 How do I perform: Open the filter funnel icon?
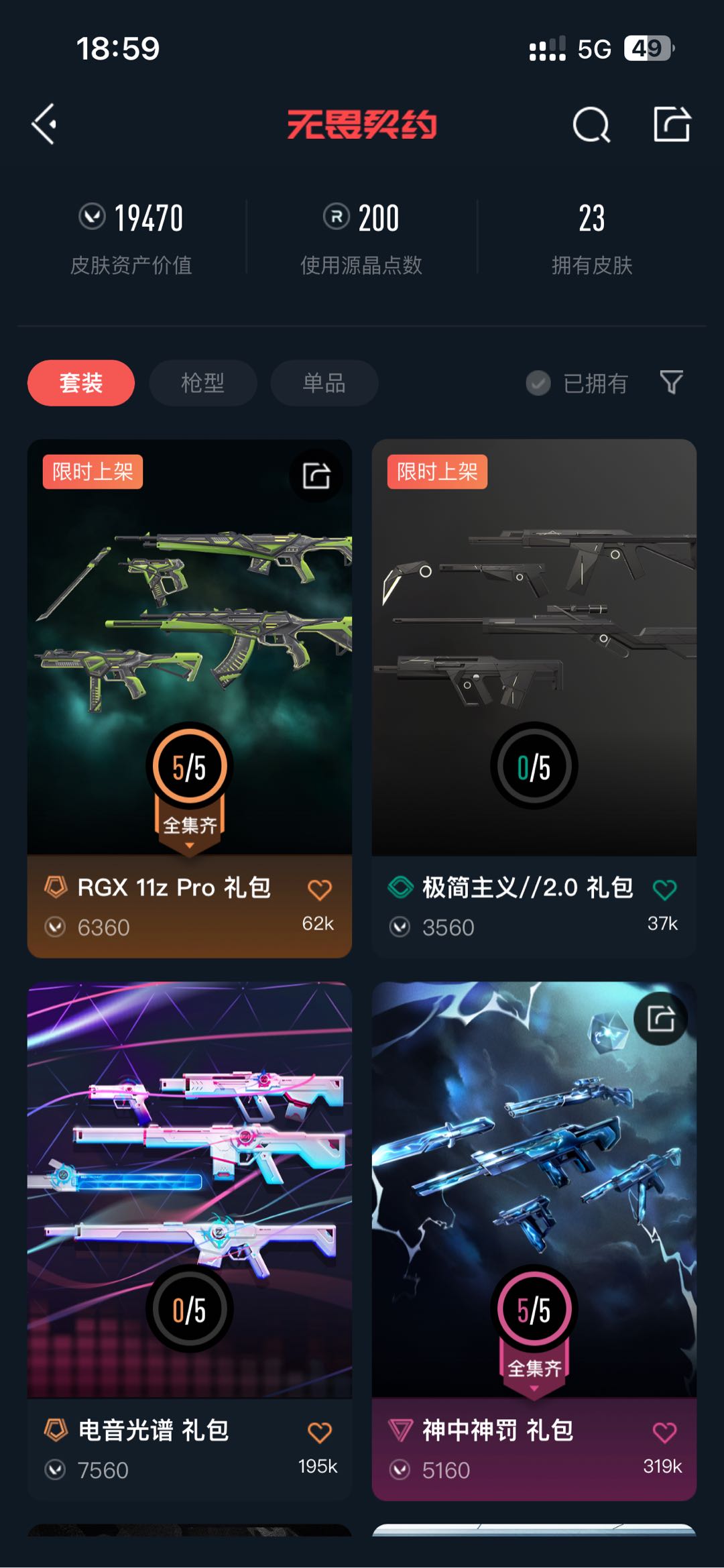click(x=671, y=382)
